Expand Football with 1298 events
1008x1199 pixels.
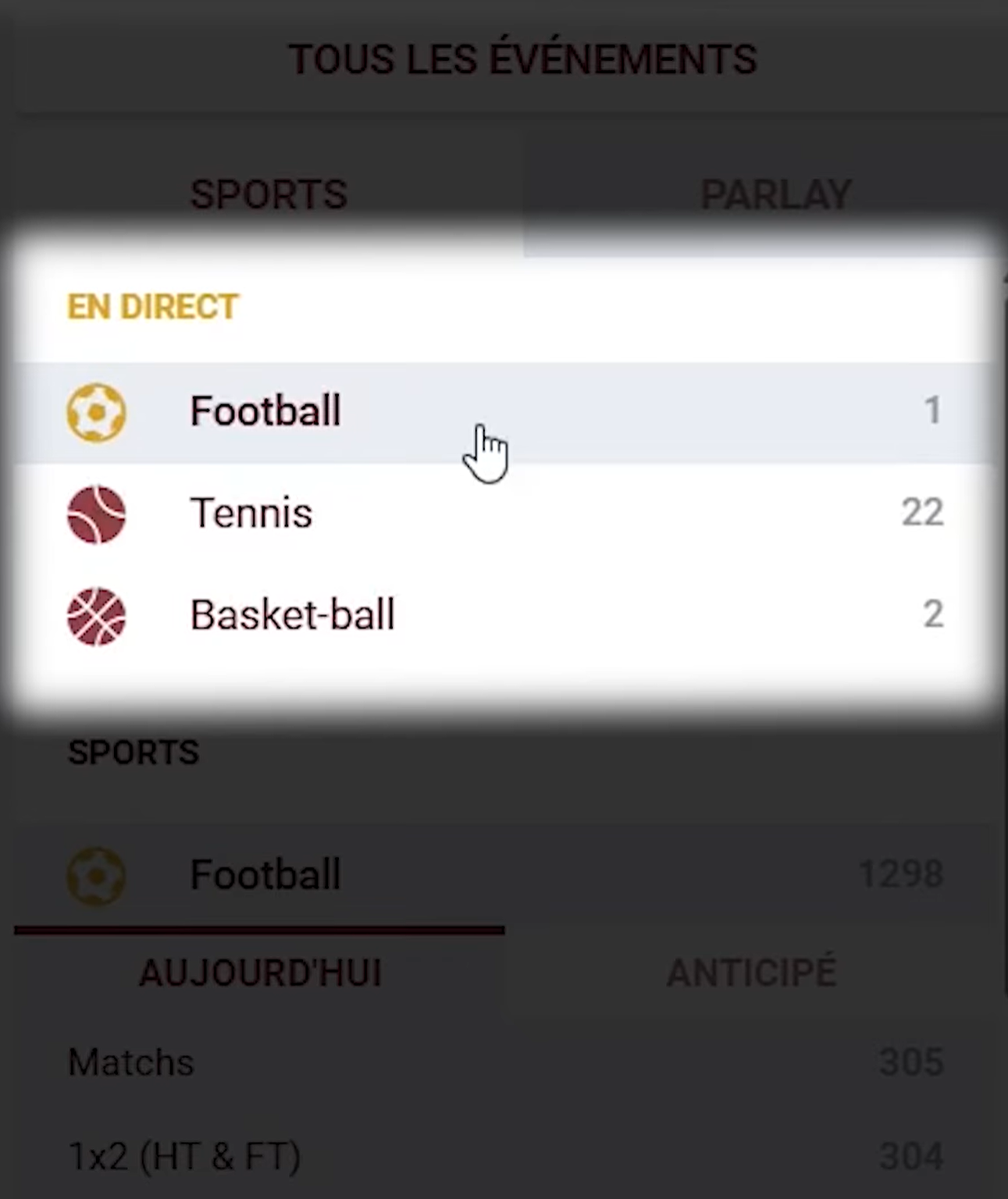265,874
